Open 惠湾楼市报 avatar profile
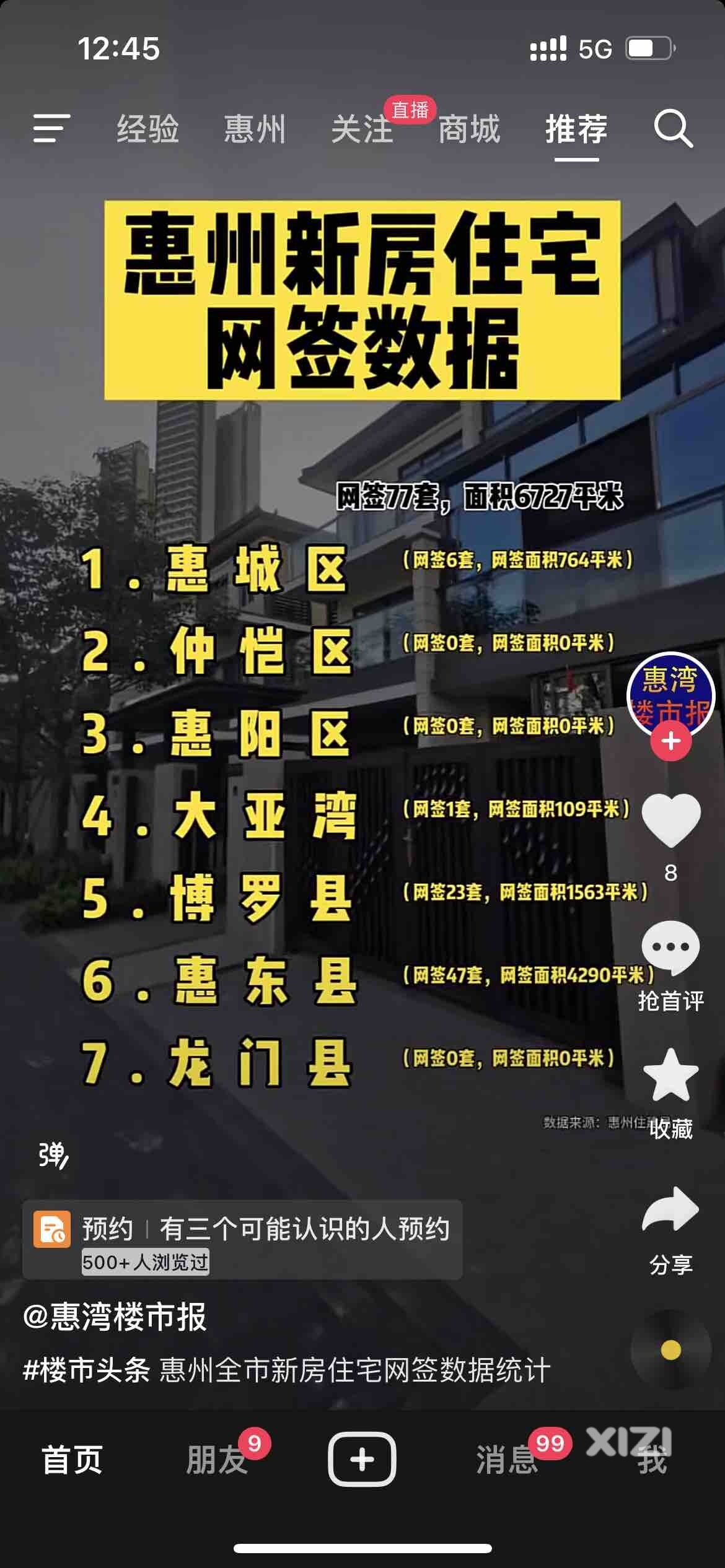Screen dimensions: 725x1568 [670, 692]
